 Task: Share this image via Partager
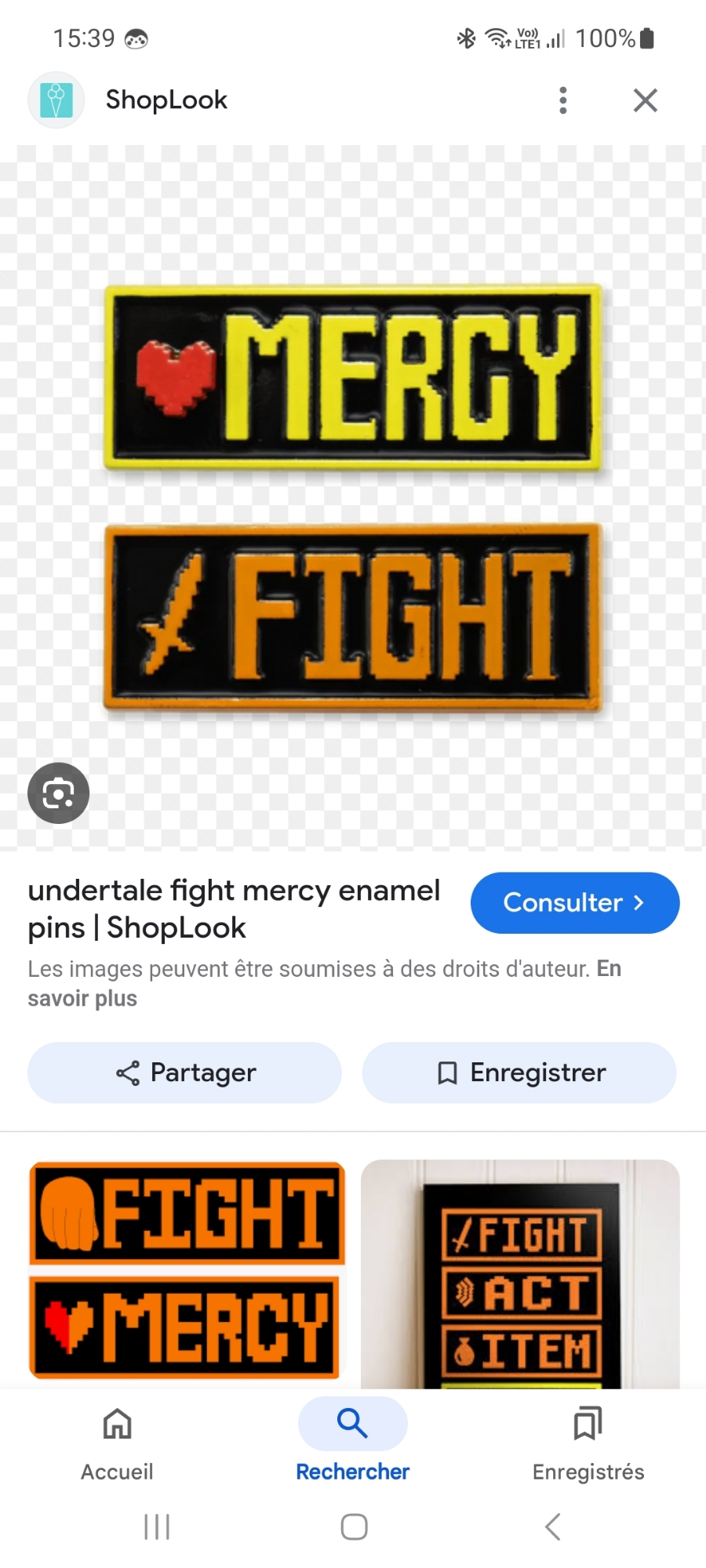185,1073
